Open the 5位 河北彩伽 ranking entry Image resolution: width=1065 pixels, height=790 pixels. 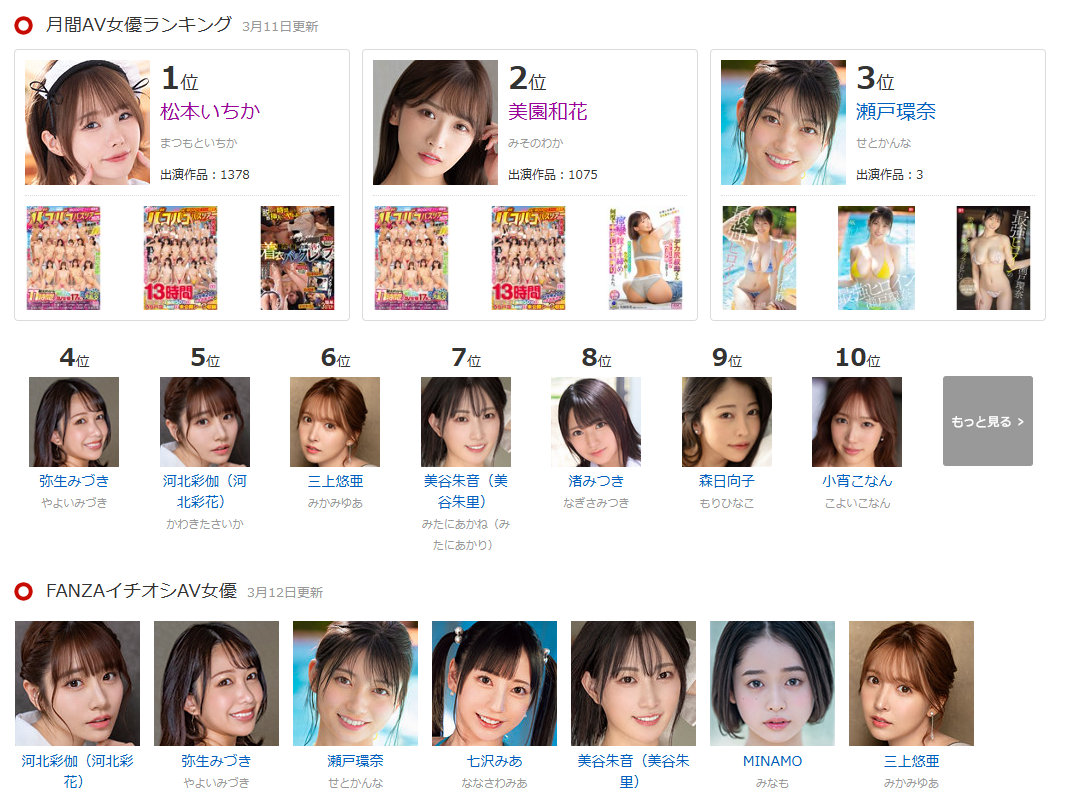tap(205, 481)
